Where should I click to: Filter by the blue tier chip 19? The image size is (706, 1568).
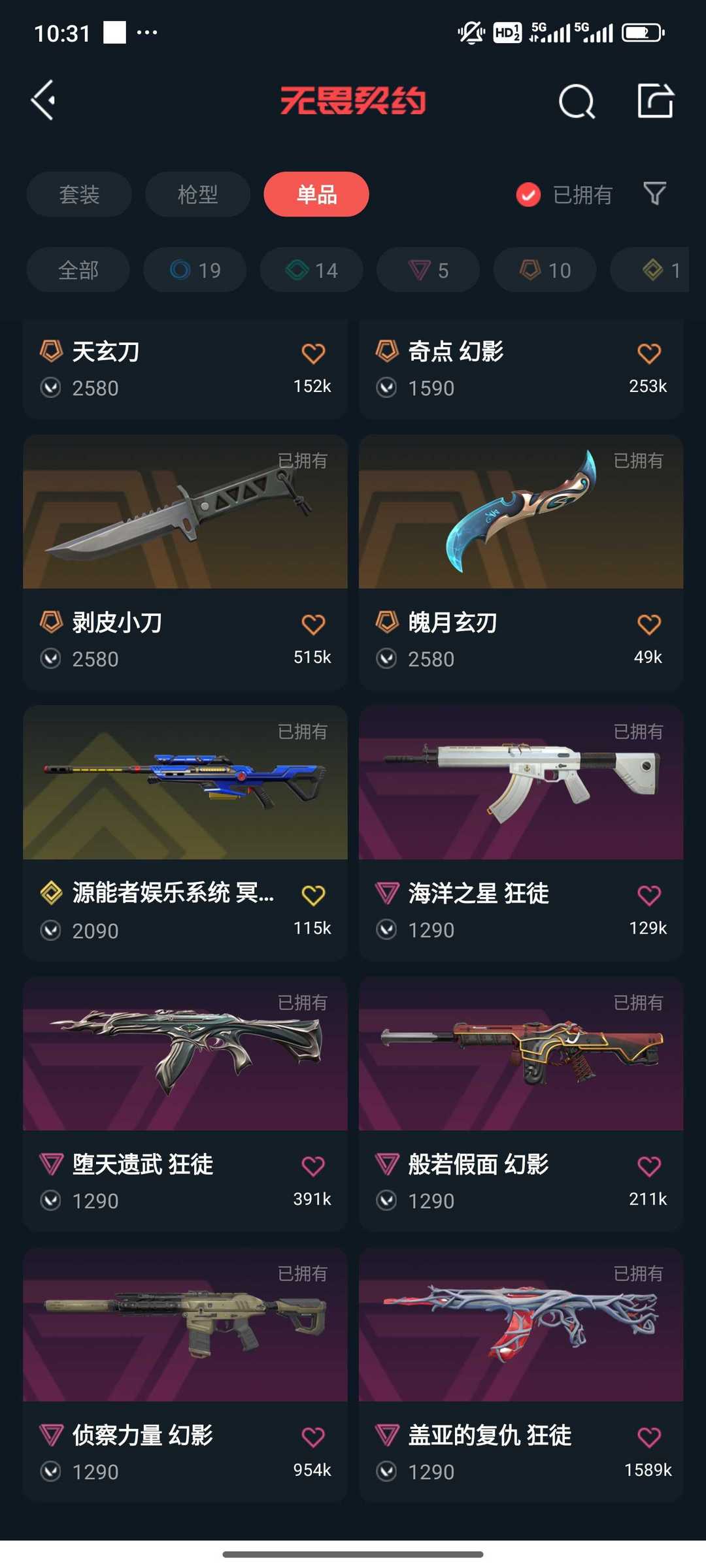[x=195, y=270]
